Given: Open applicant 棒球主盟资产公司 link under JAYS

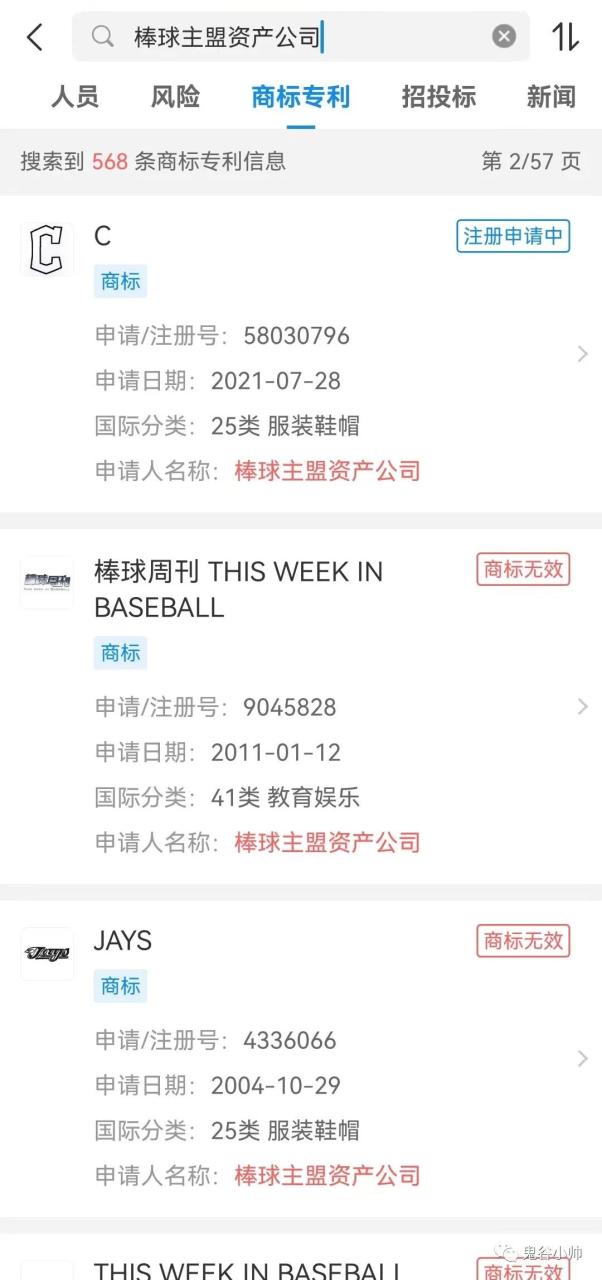Looking at the screenshot, I should pos(327,1176).
